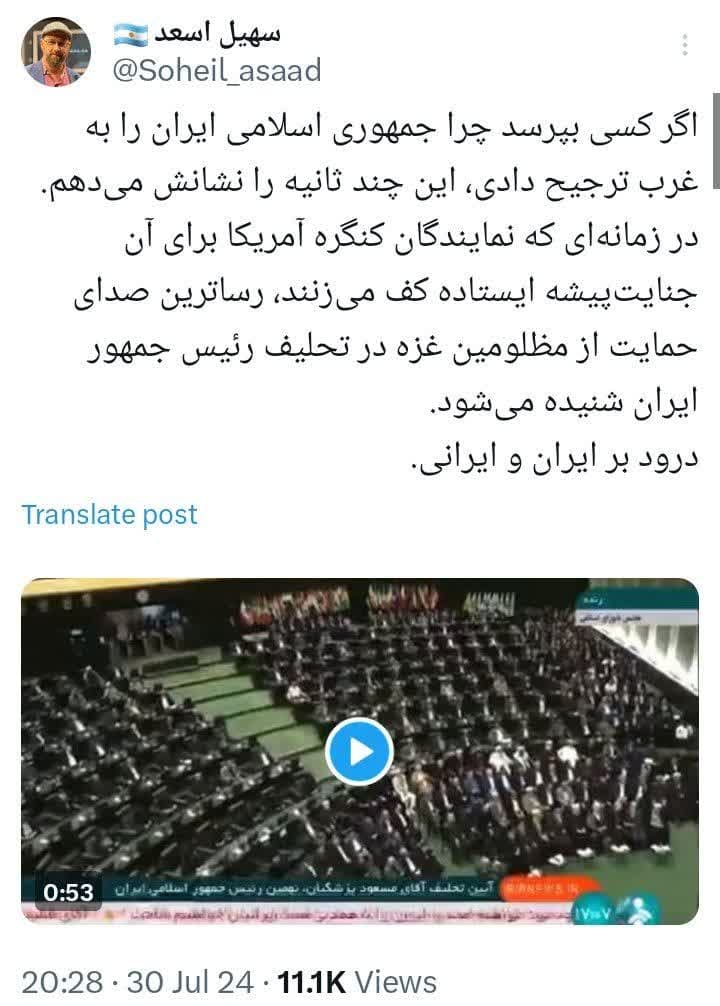The image size is (720, 1006).
Task: Open the @Soheil_asaad handle
Action: click(215, 70)
